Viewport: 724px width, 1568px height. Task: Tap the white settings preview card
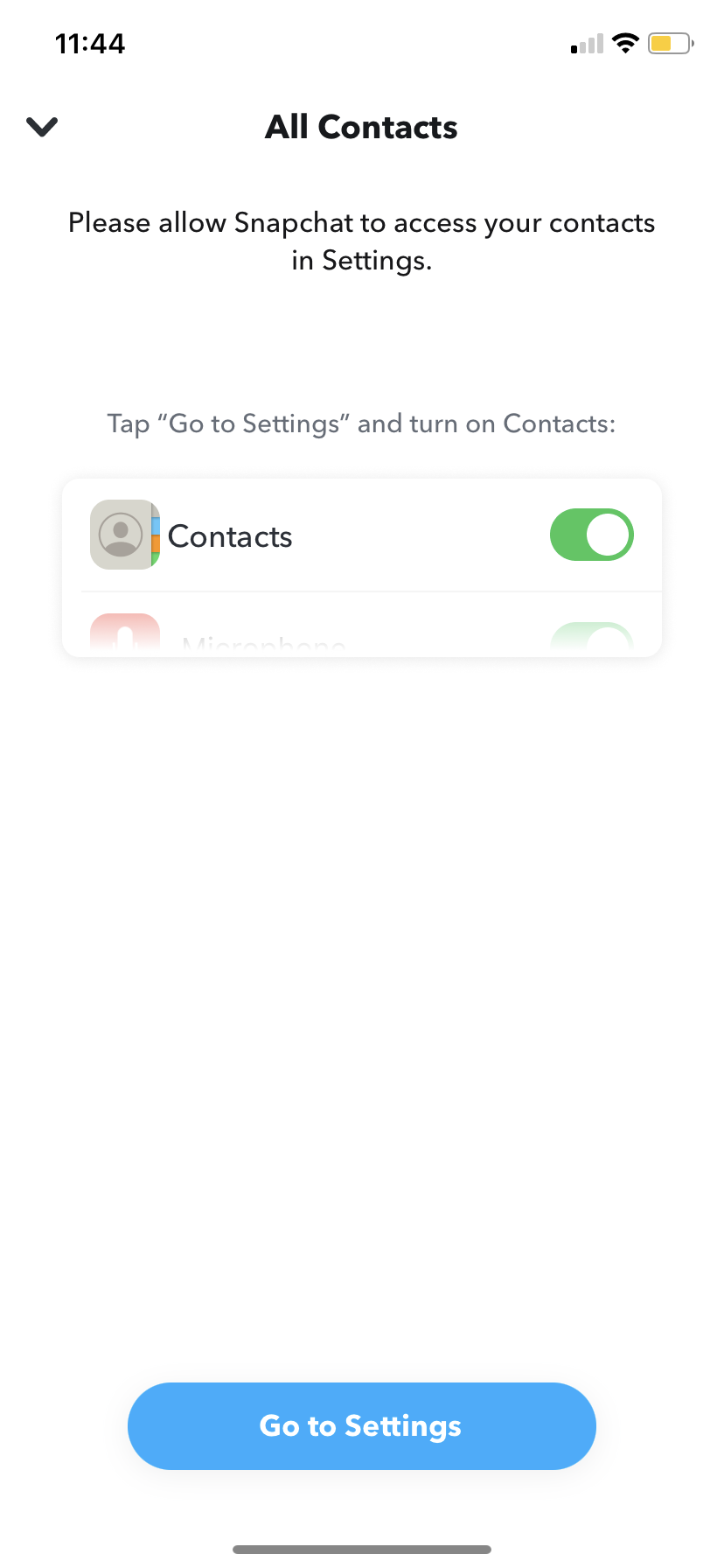click(x=361, y=567)
